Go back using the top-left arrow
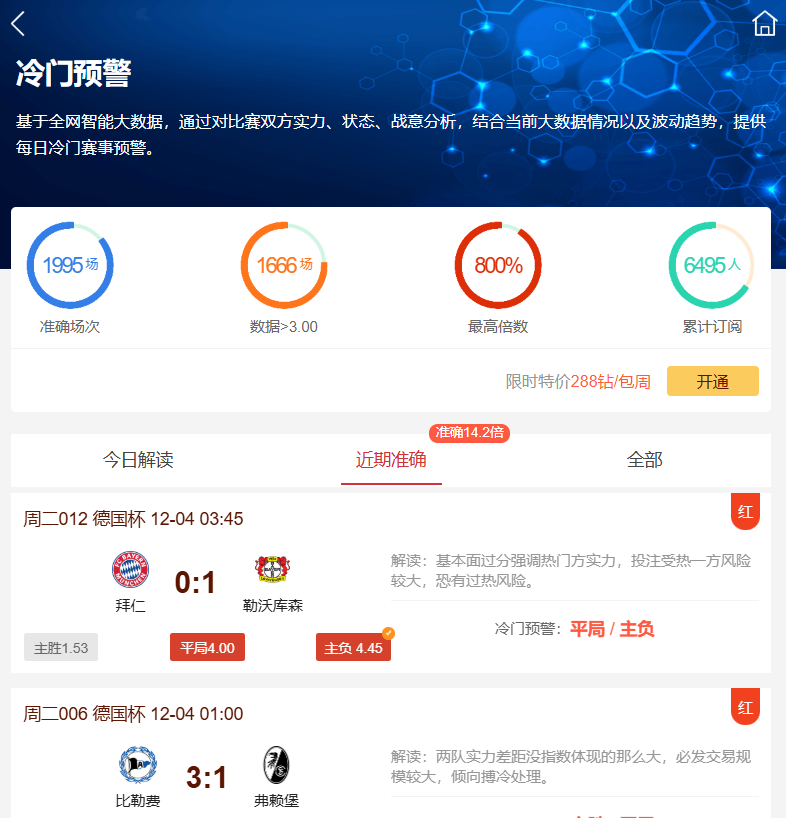 coord(18,24)
